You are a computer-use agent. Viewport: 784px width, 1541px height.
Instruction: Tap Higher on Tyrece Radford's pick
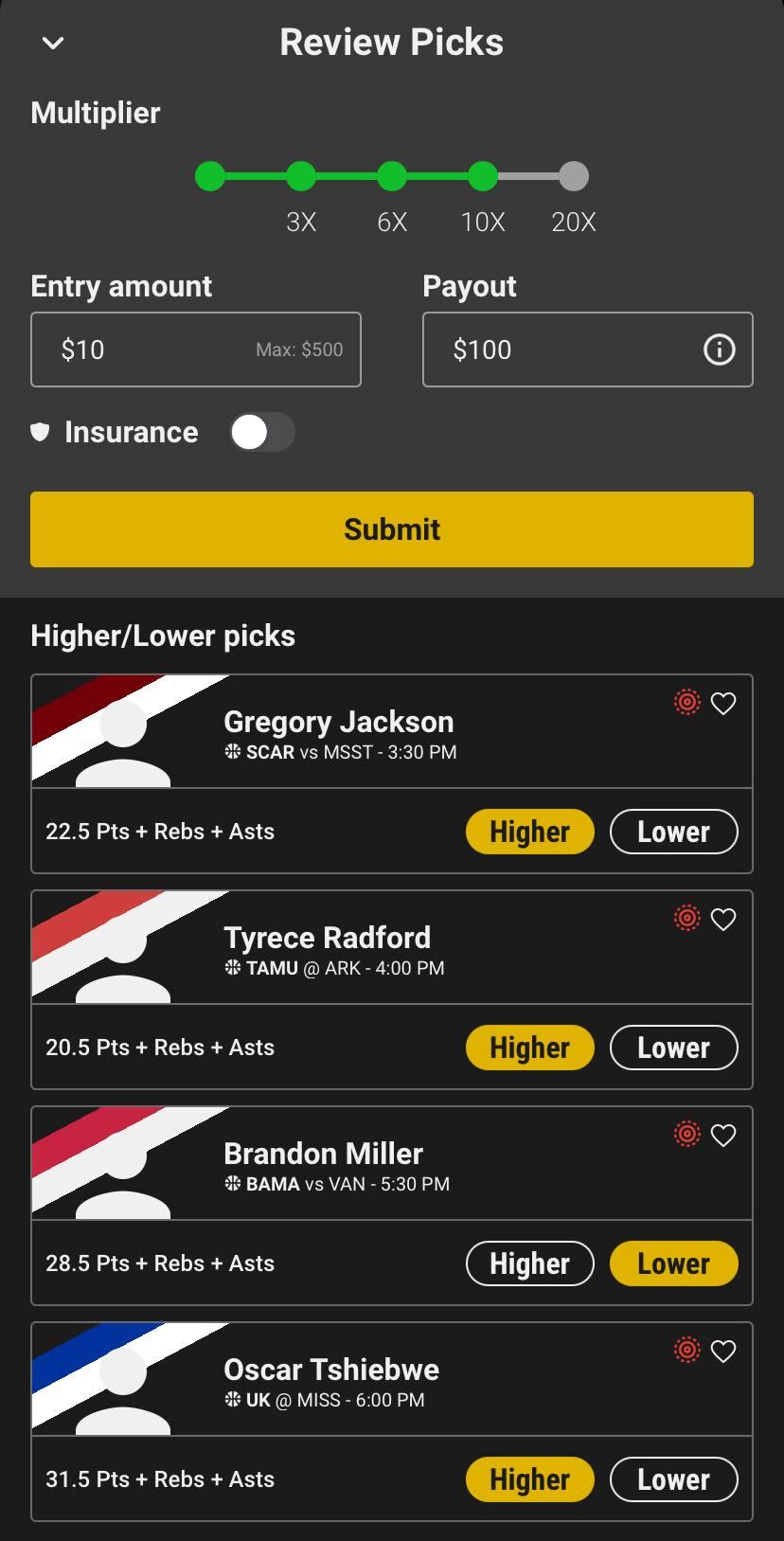click(529, 1048)
